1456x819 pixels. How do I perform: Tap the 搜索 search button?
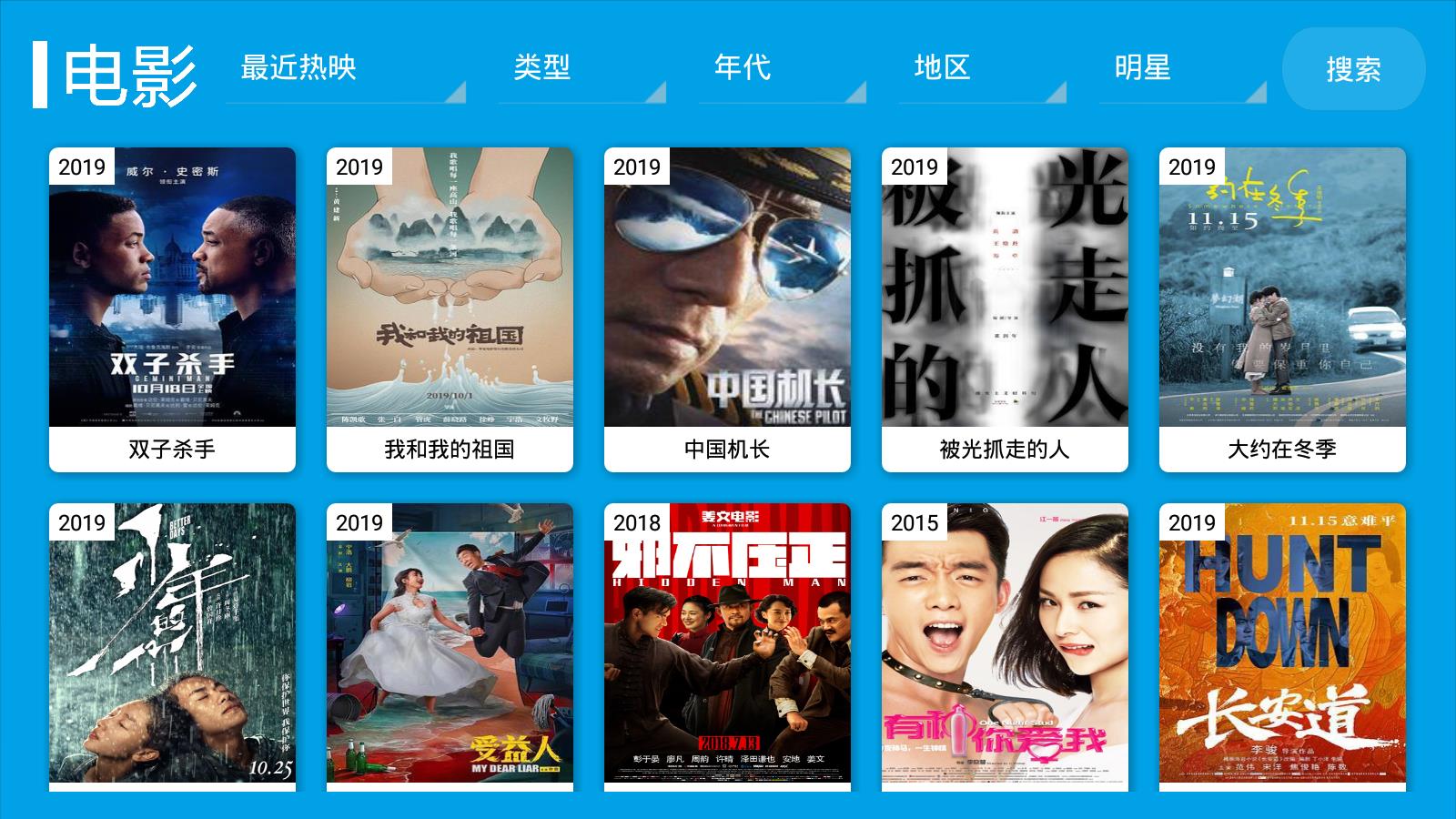[1353, 69]
